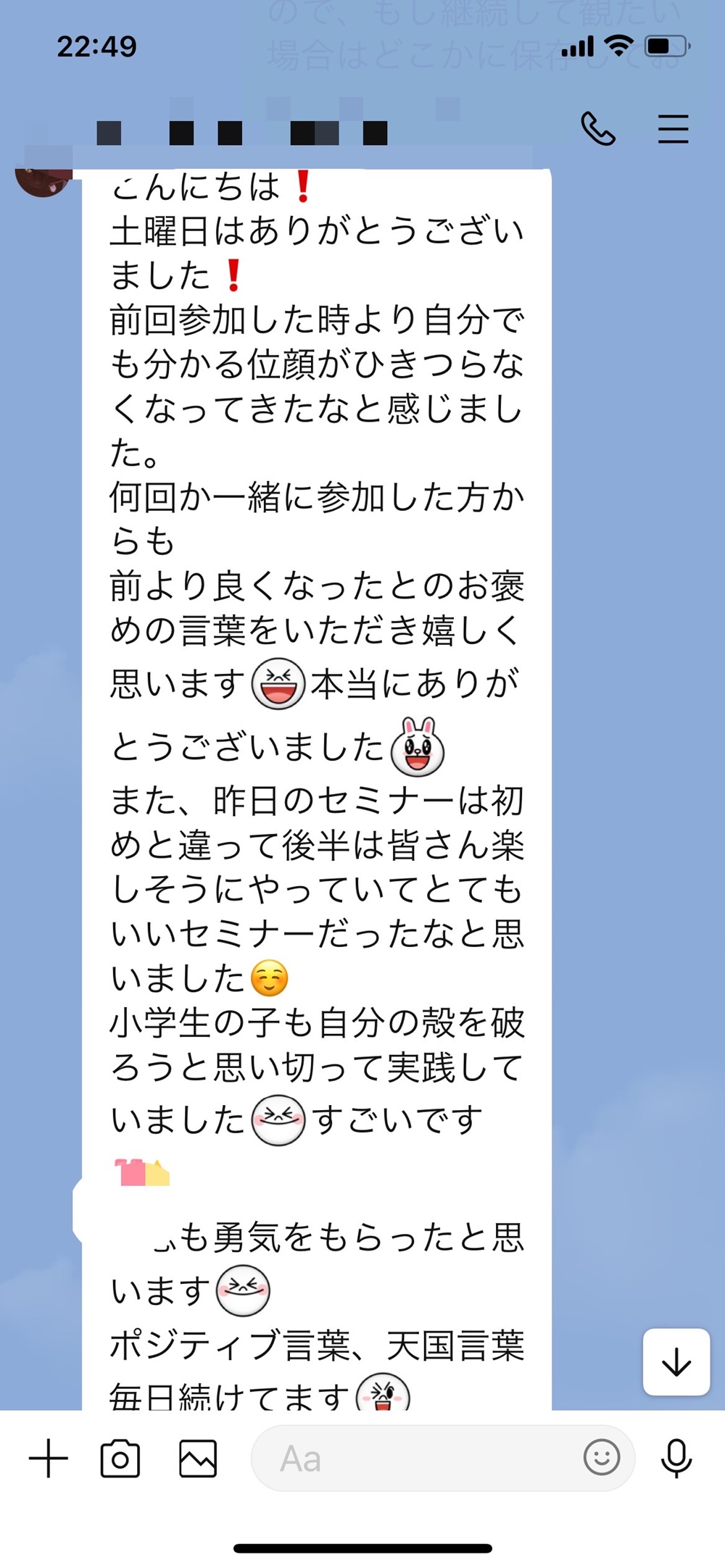The image size is (725, 1568).
Task: Open the sender's profile picture
Action: point(44,181)
